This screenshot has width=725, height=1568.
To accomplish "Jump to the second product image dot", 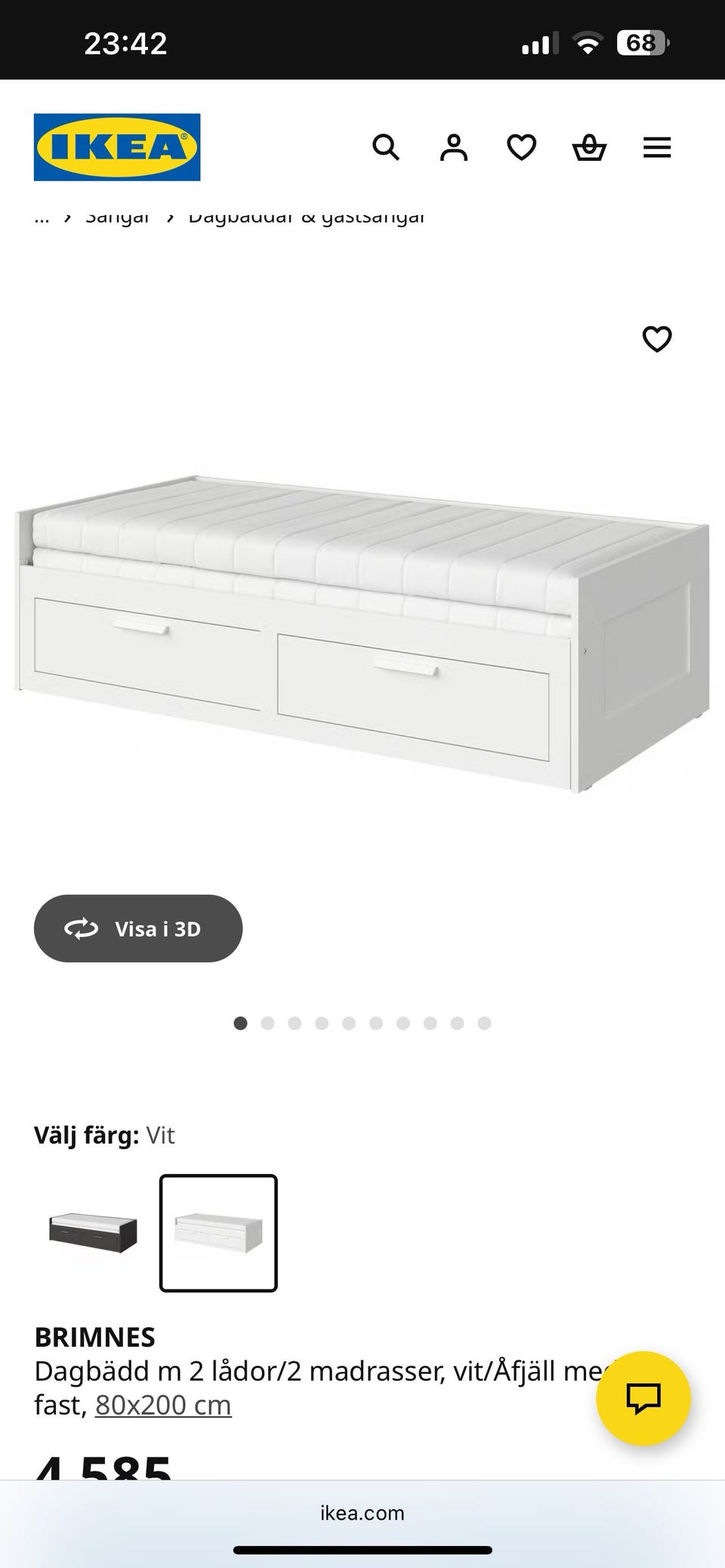I will (267, 1024).
